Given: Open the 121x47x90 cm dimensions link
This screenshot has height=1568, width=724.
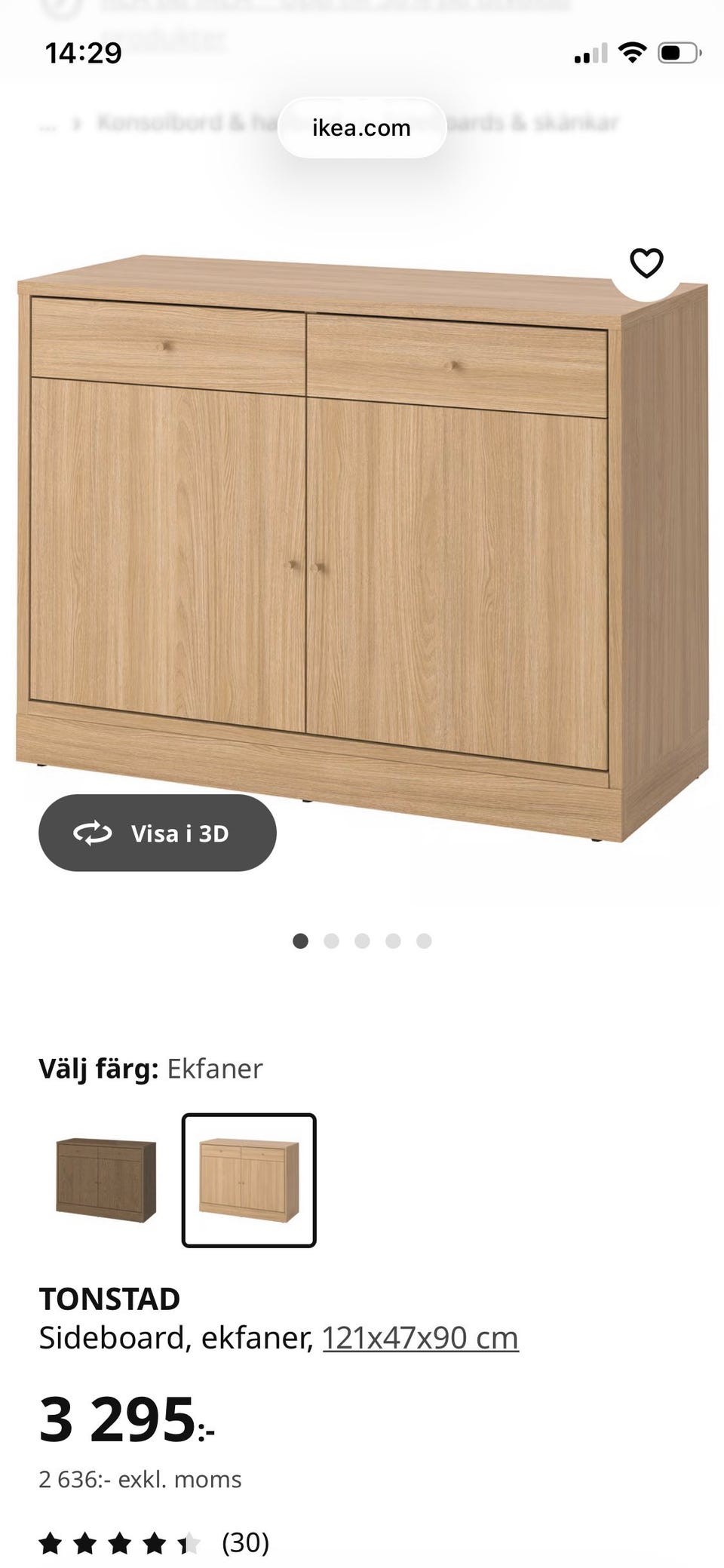Looking at the screenshot, I should [x=420, y=1337].
